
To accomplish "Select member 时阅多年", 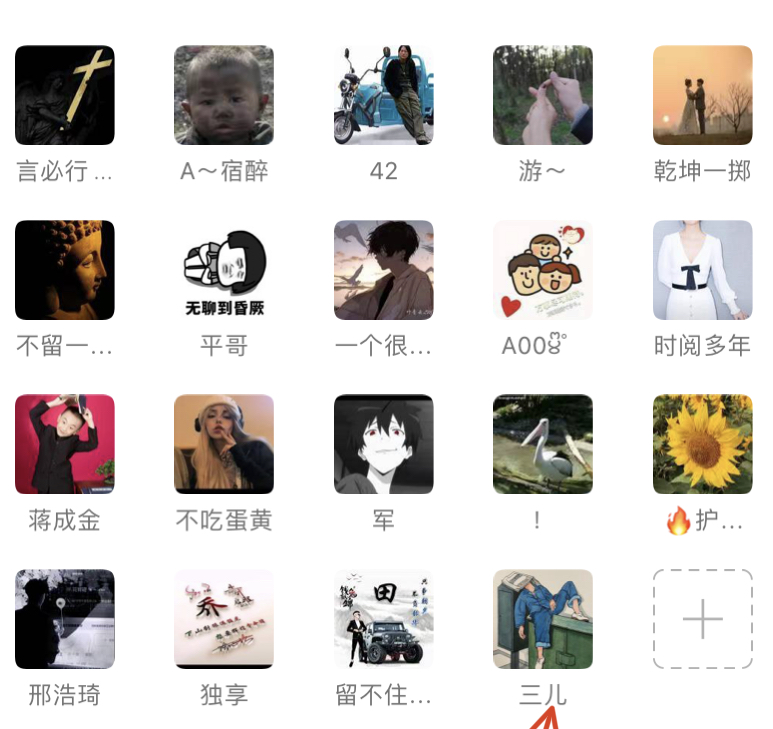I will (702, 270).
